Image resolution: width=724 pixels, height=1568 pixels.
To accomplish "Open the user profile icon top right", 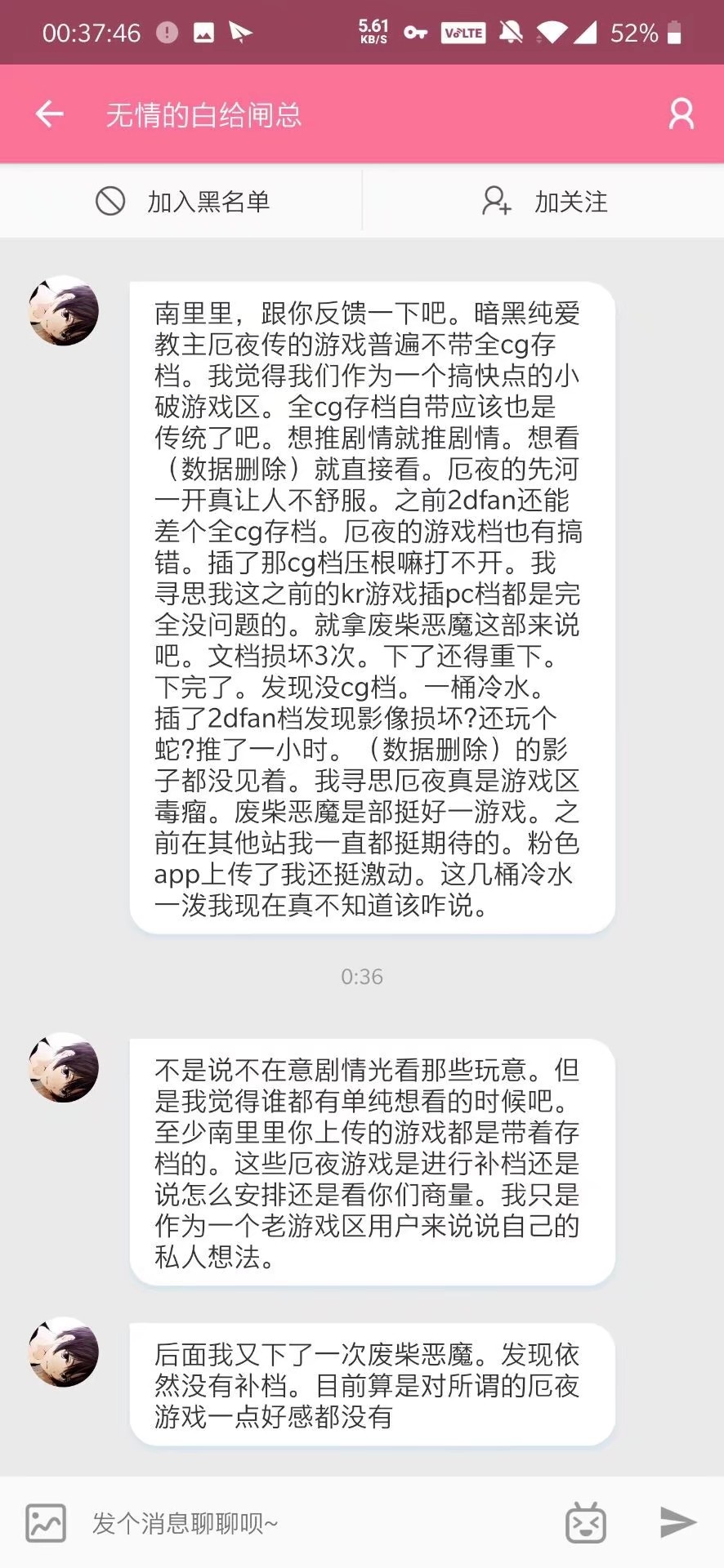I will 679,114.
